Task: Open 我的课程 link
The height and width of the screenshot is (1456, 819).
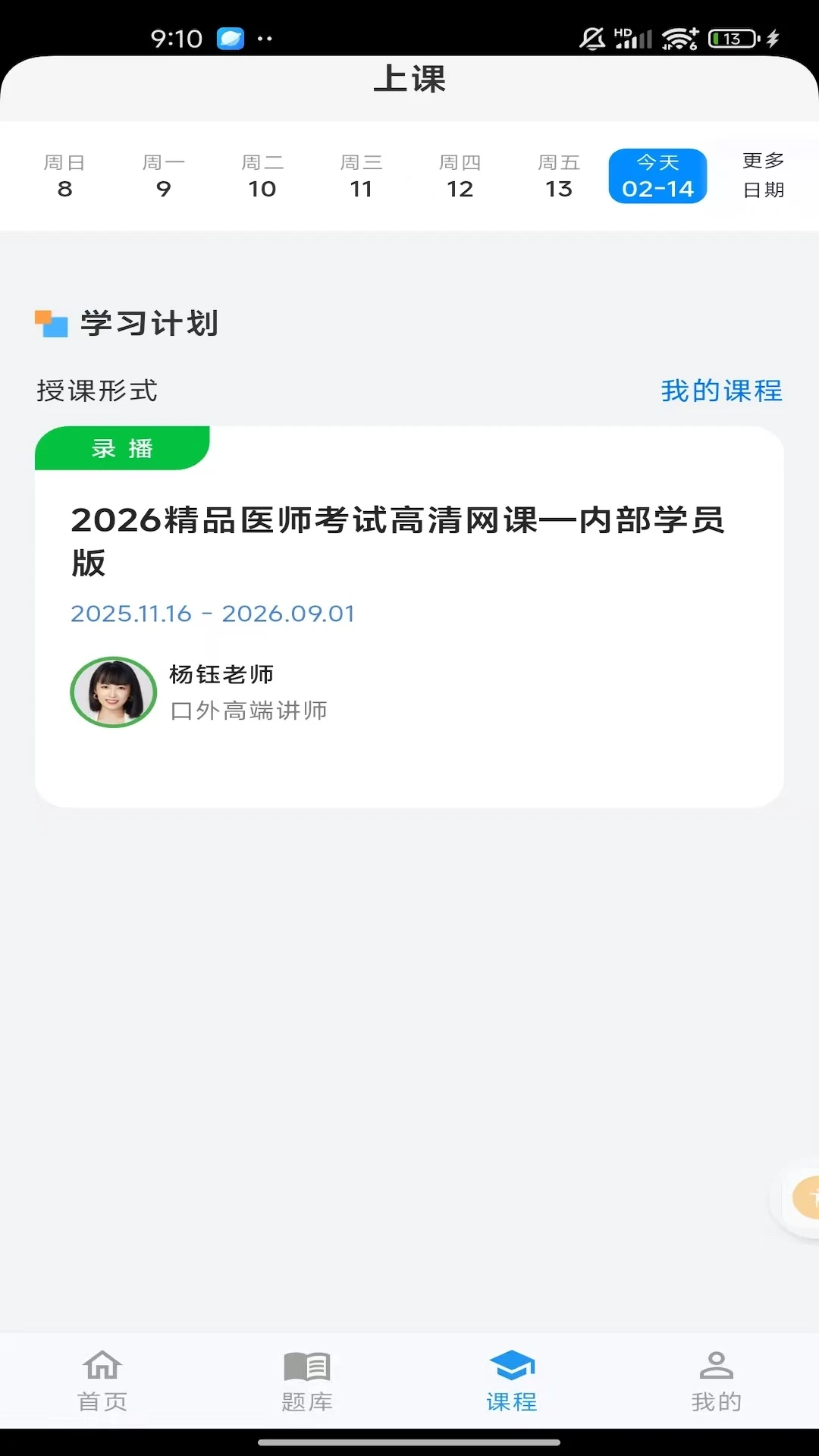Action: pos(722,391)
